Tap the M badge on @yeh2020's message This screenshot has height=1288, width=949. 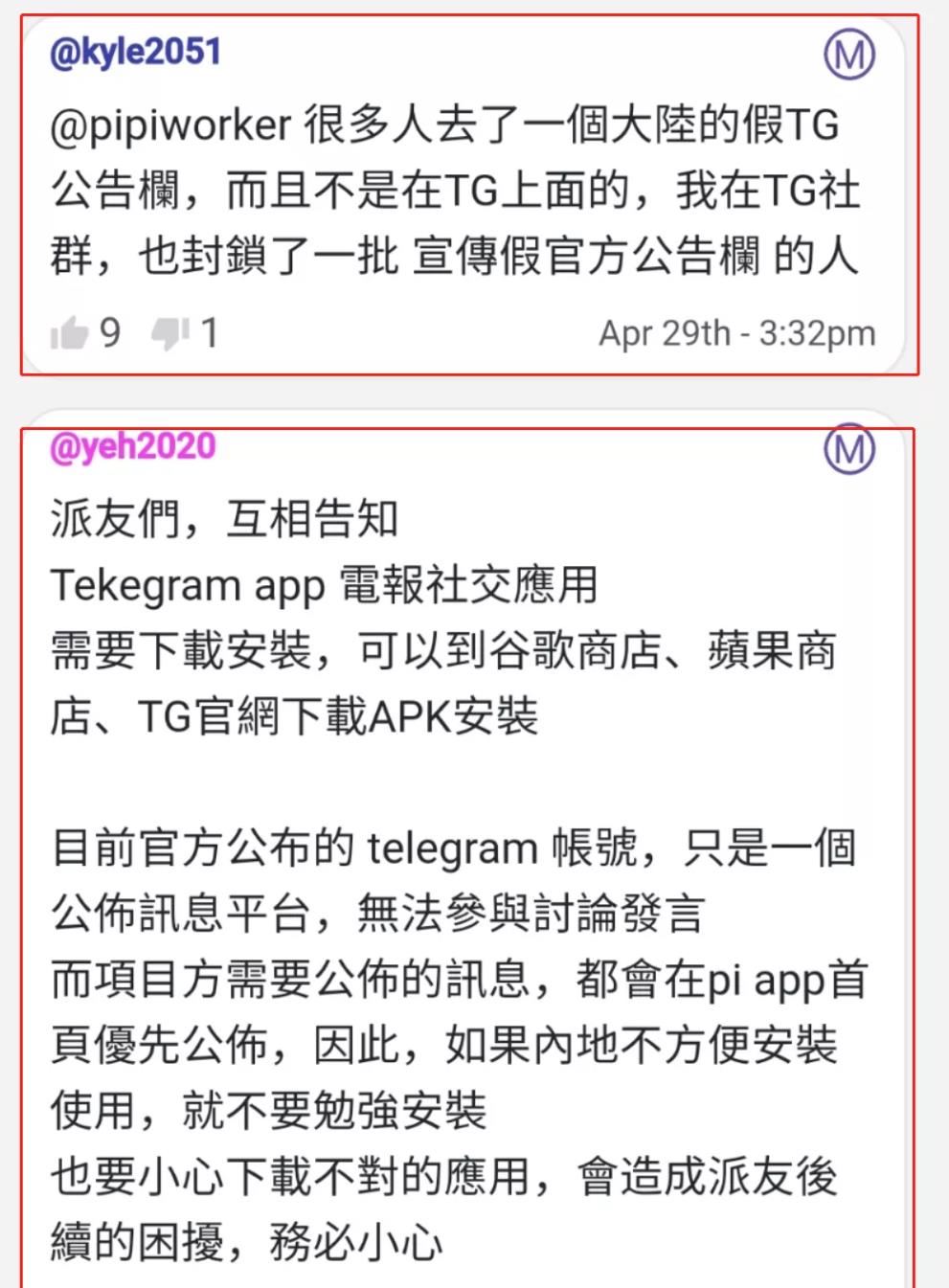(849, 448)
